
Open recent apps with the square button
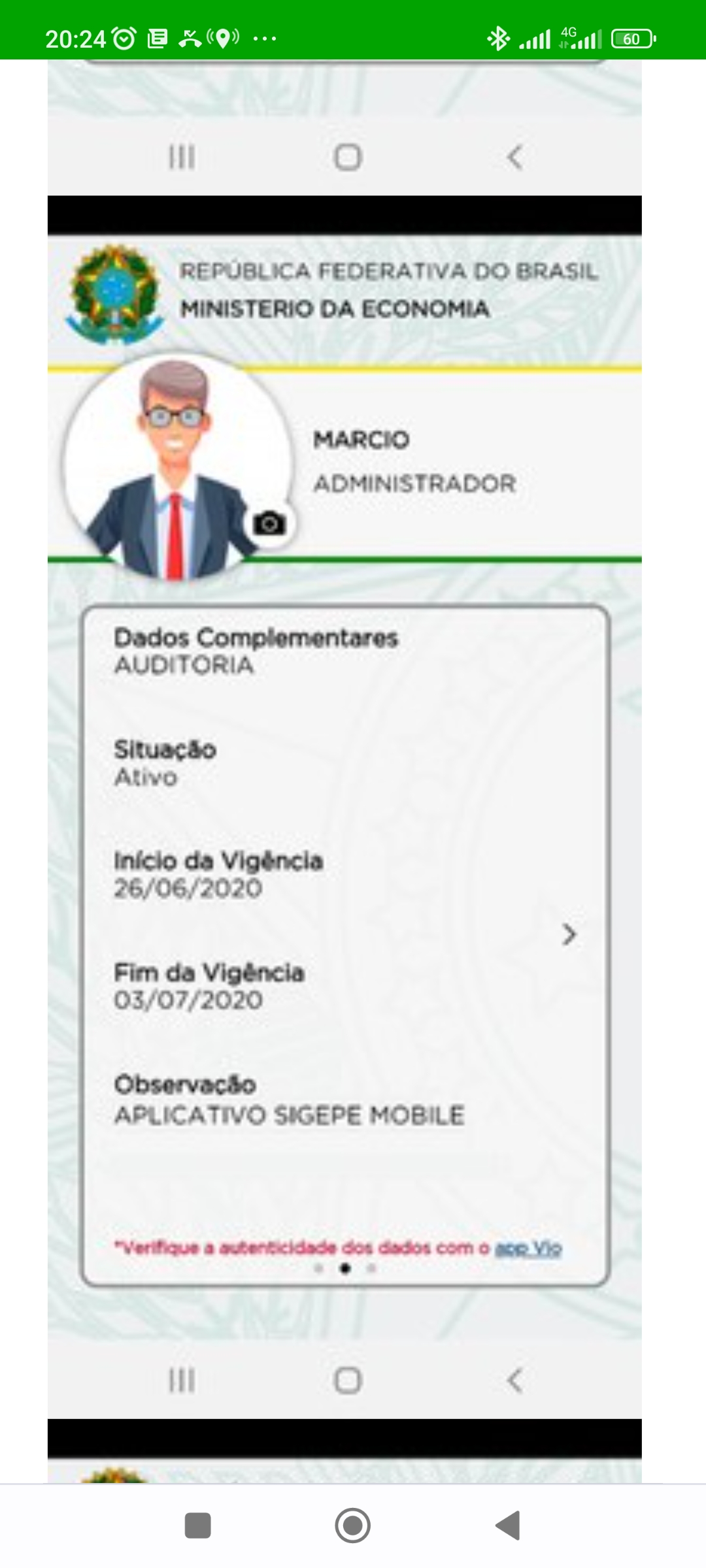[197, 1526]
